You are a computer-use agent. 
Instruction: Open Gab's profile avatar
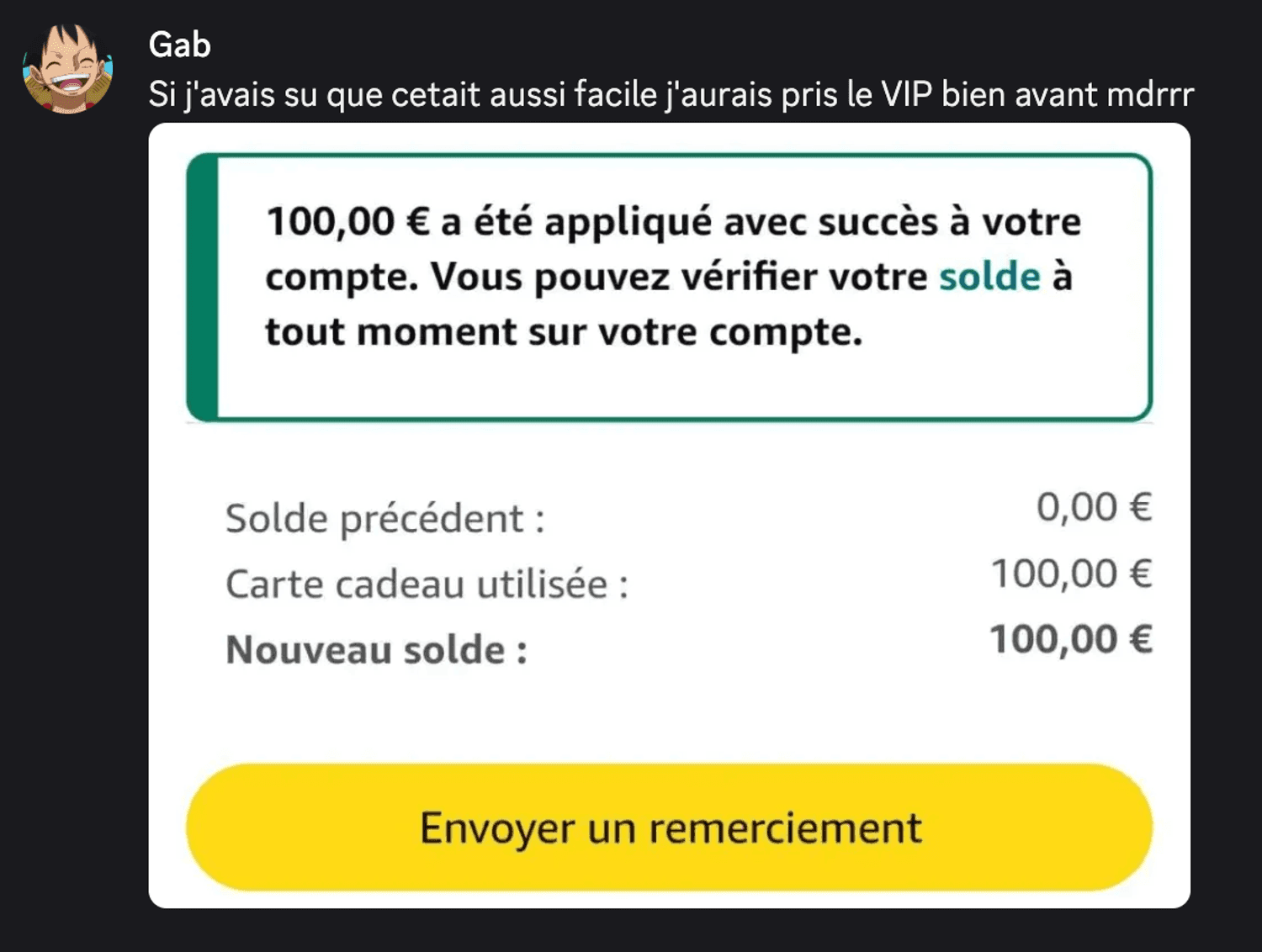click(x=67, y=69)
